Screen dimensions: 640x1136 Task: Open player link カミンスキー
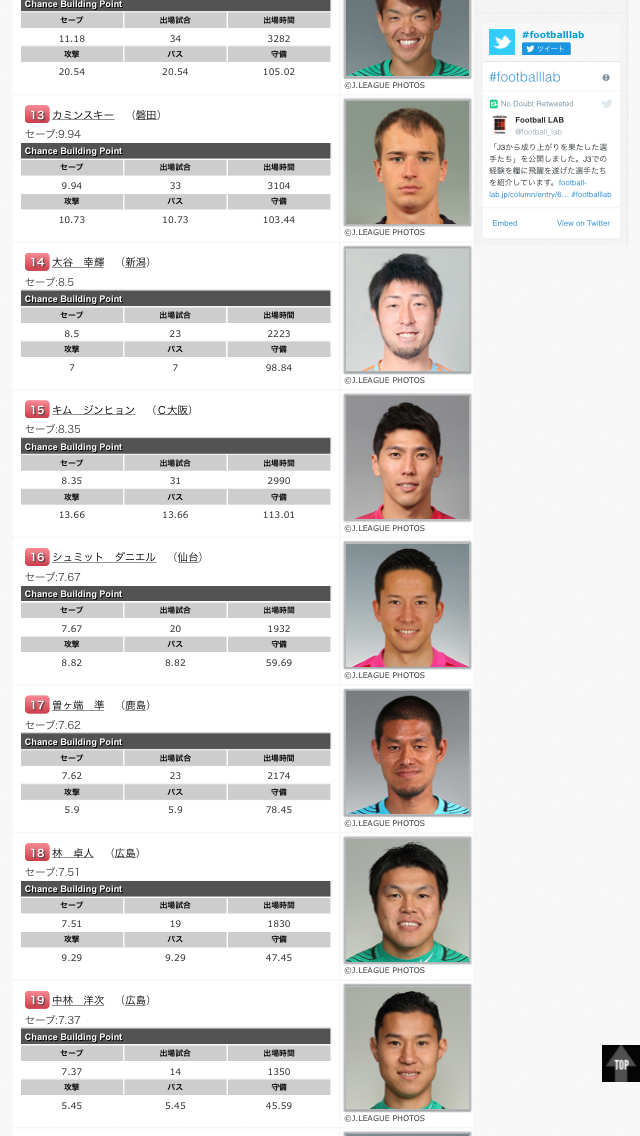click(x=83, y=115)
